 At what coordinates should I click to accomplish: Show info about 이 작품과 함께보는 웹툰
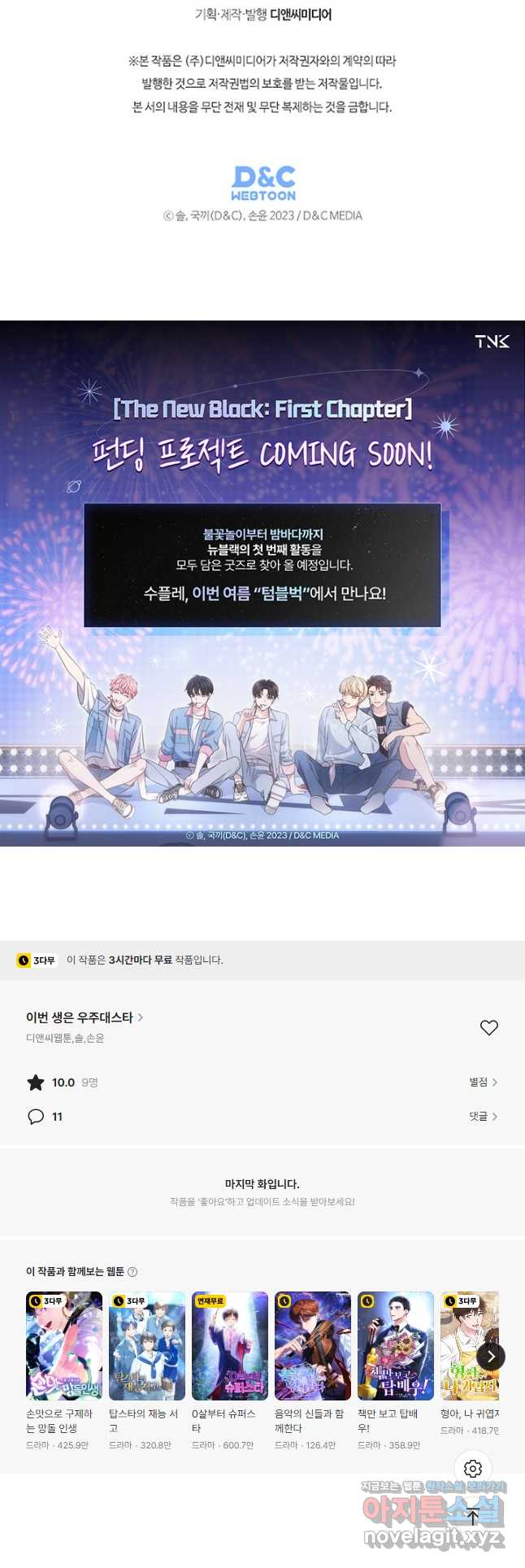coord(133,1272)
